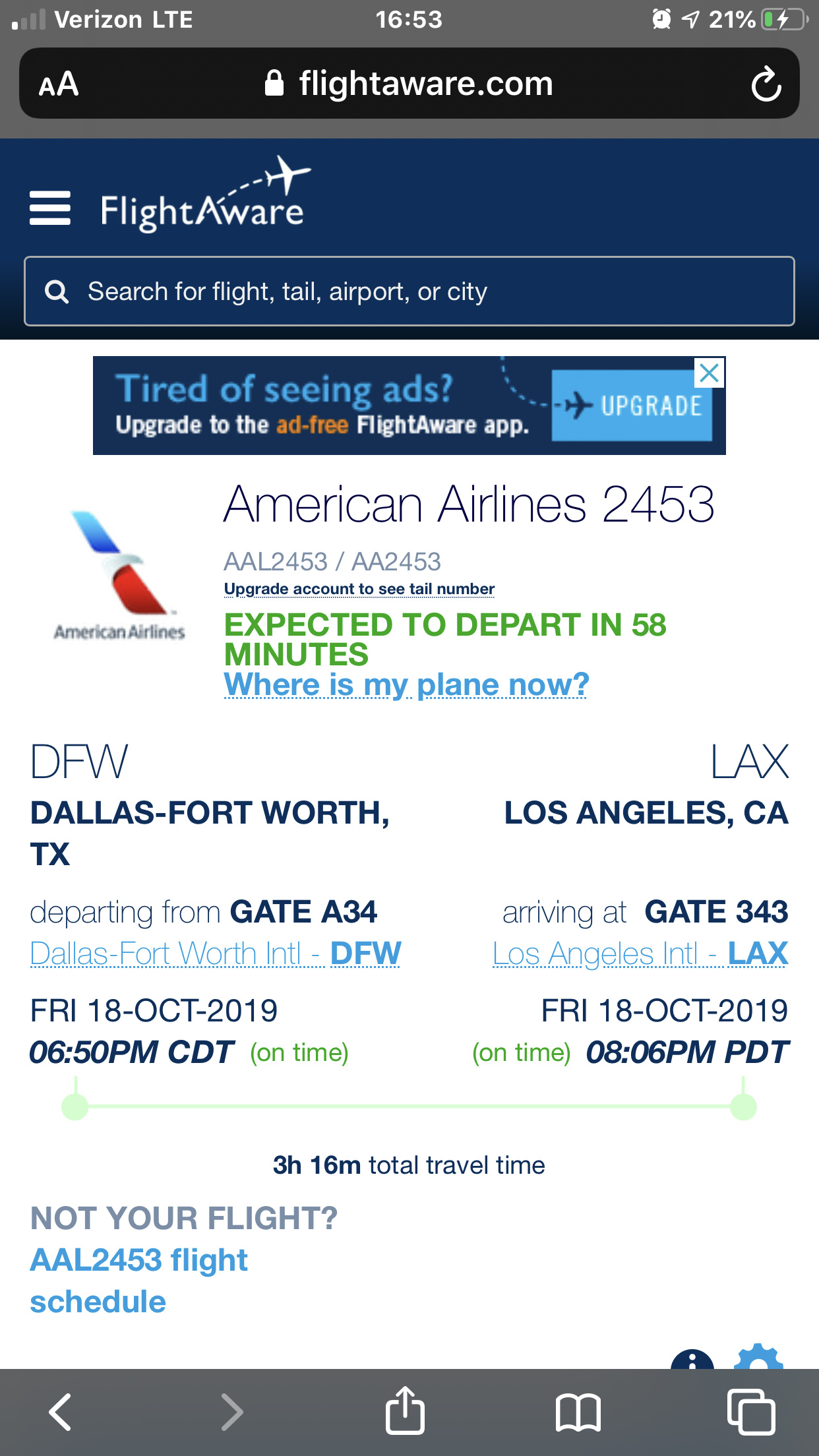The height and width of the screenshot is (1456, 819).
Task: Share this flight page
Action: (x=405, y=1410)
